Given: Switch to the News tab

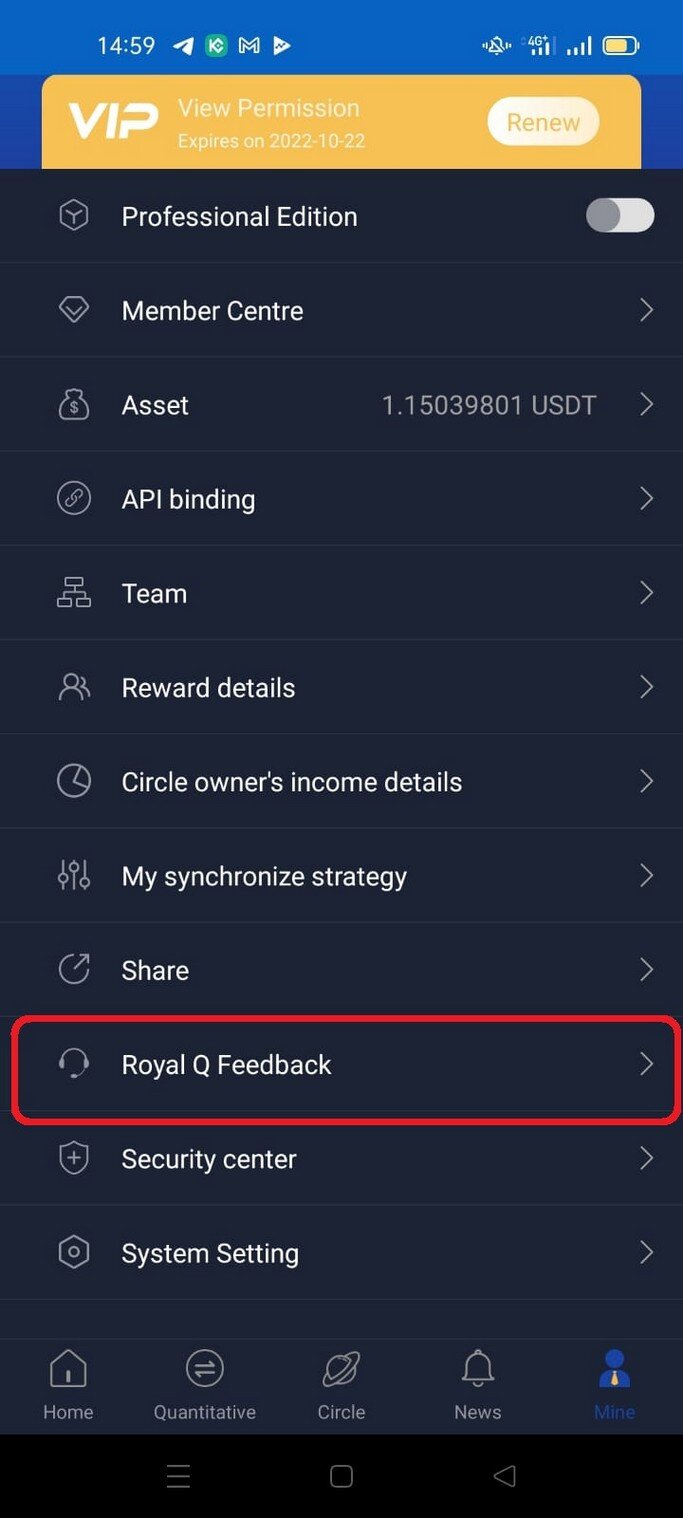Looking at the screenshot, I should click(478, 1385).
